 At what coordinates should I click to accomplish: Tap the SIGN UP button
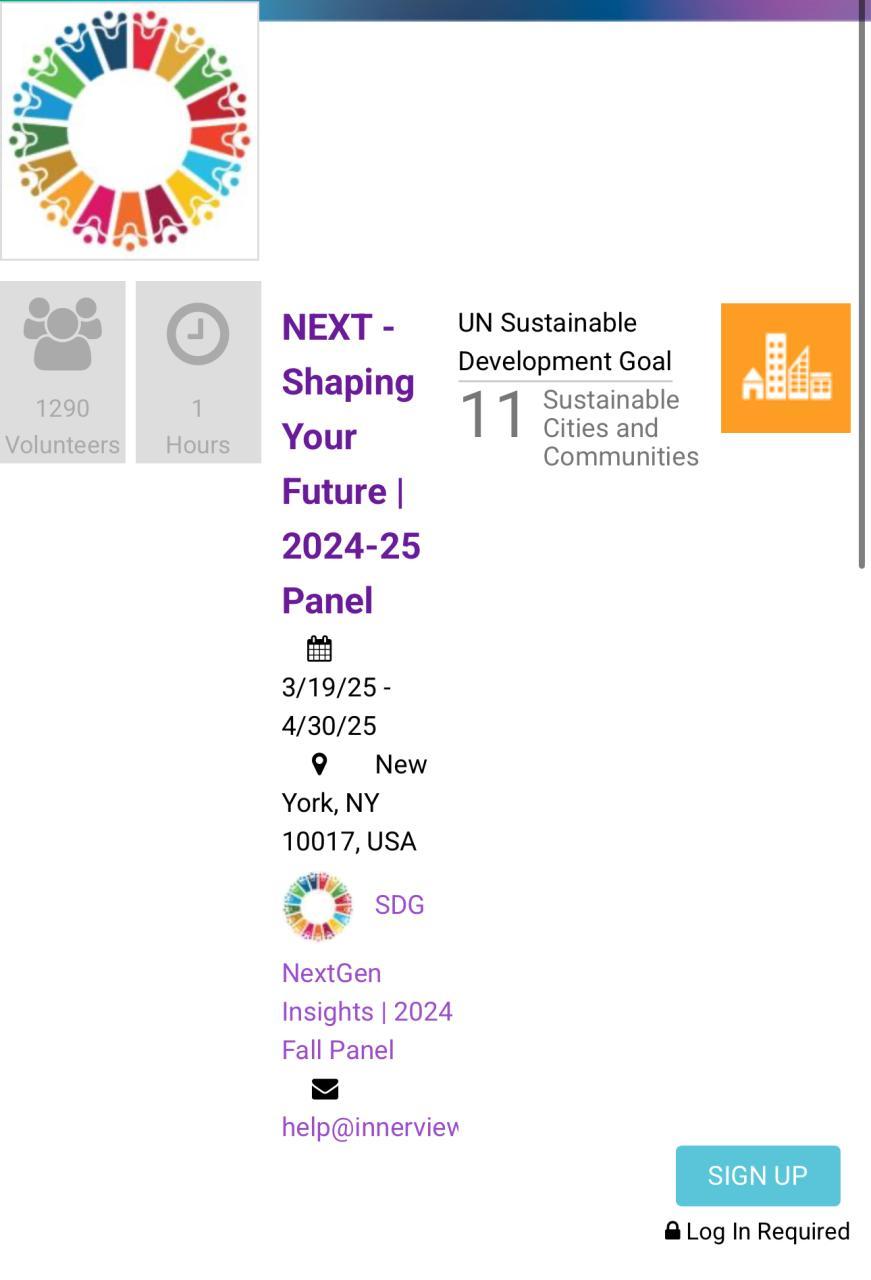[757, 1175]
